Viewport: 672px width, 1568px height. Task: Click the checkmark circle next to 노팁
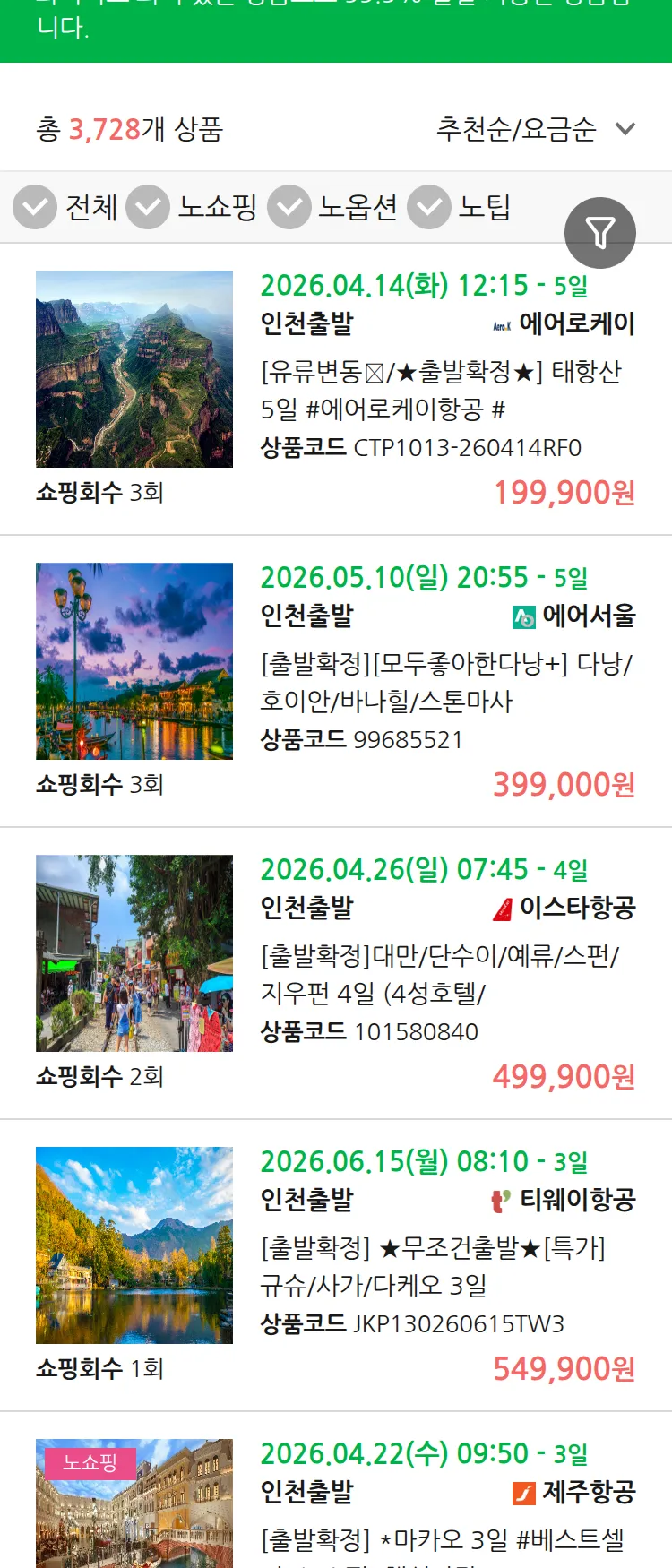coord(428,207)
